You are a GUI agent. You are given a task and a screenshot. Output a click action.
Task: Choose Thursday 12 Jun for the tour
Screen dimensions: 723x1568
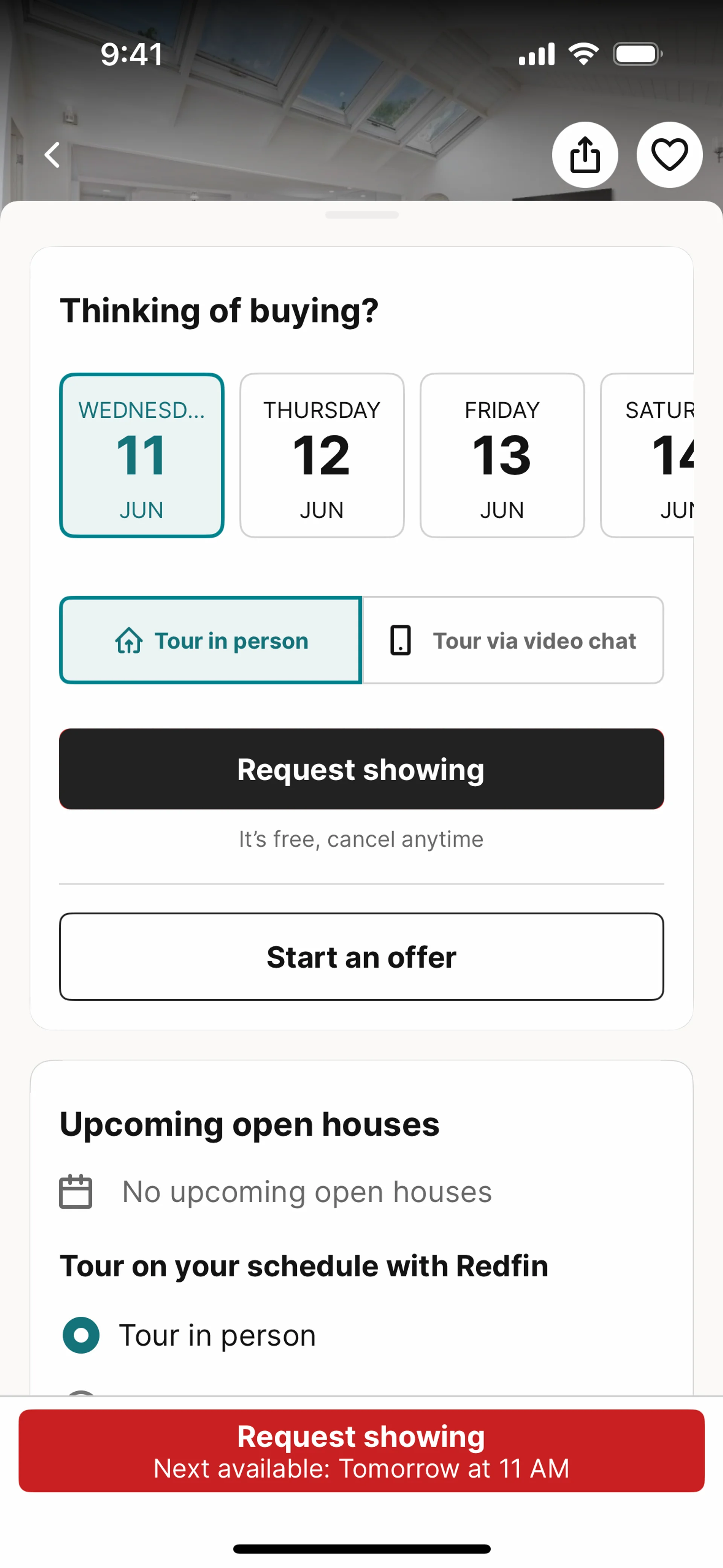coord(322,455)
